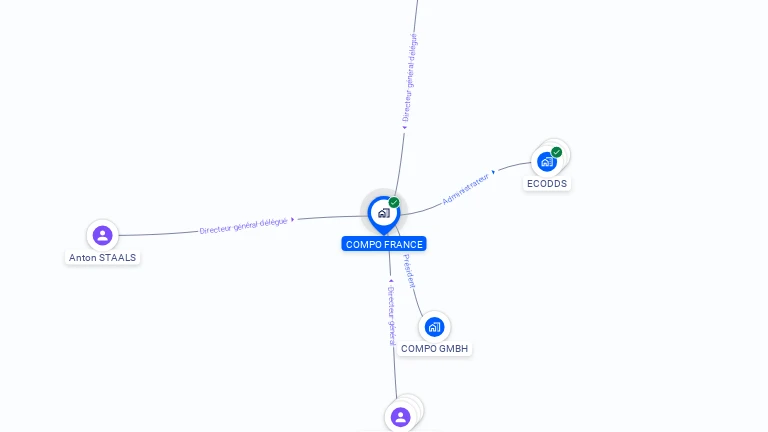
Task: Tap the ECODDS company node
Action: pos(547,161)
